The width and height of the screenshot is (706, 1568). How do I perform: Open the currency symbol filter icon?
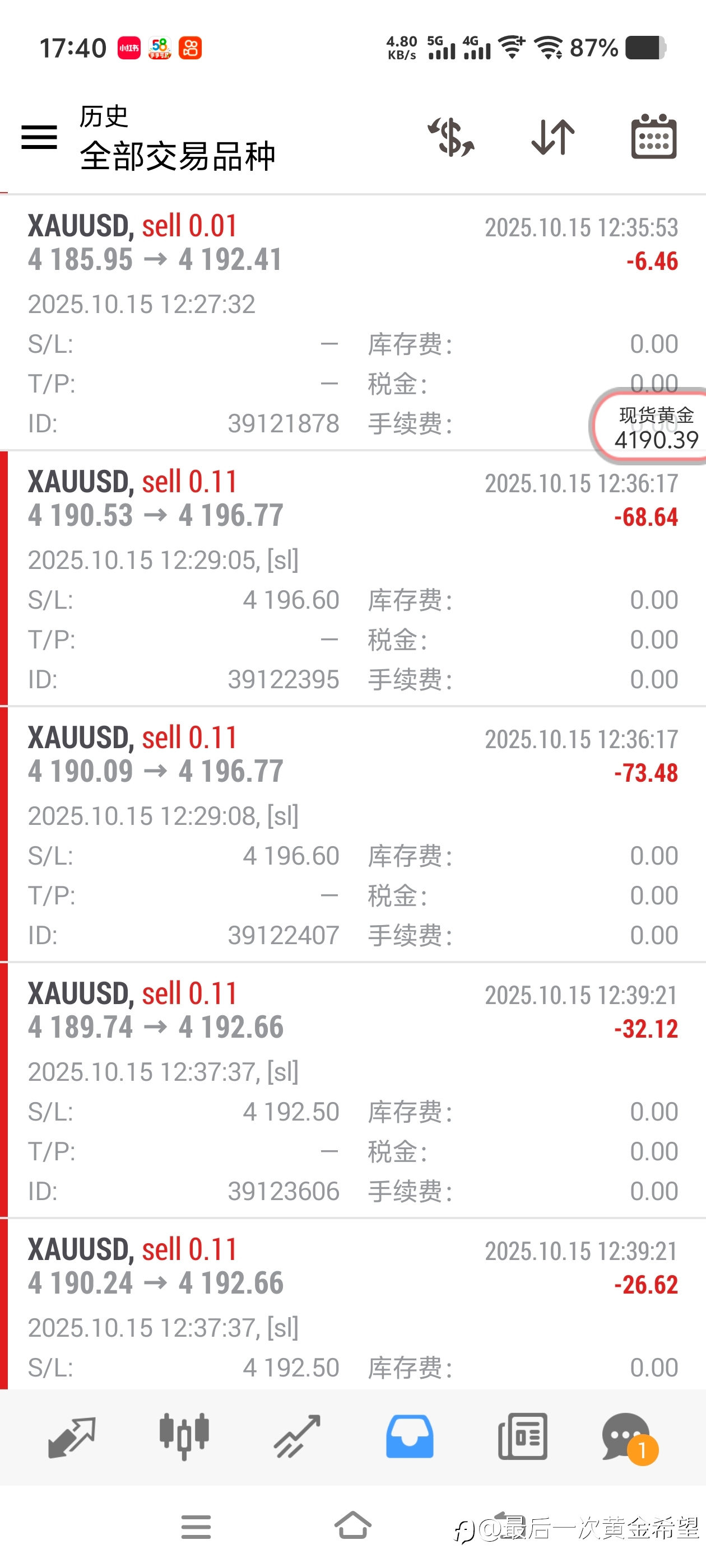coord(450,137)
